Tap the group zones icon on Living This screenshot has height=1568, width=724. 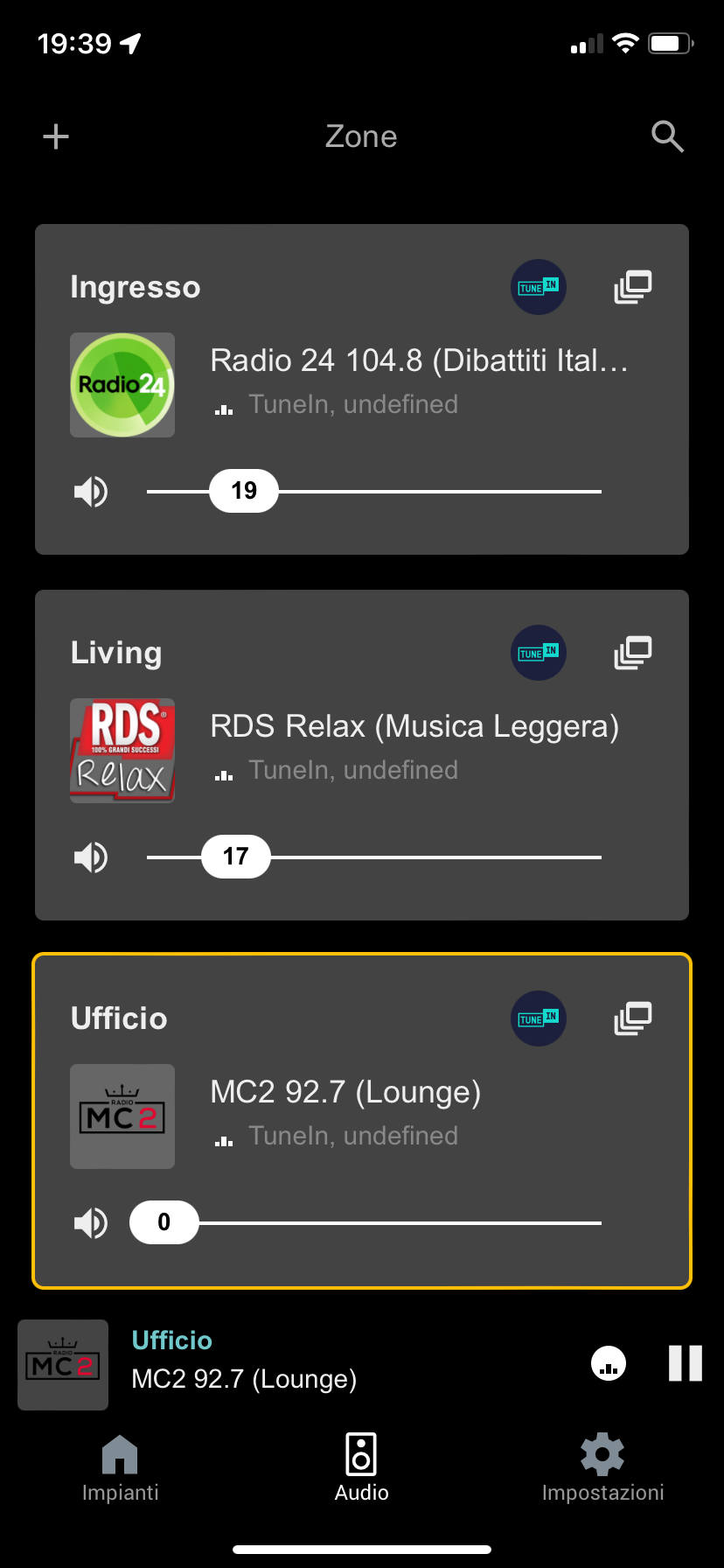[633, 653]
